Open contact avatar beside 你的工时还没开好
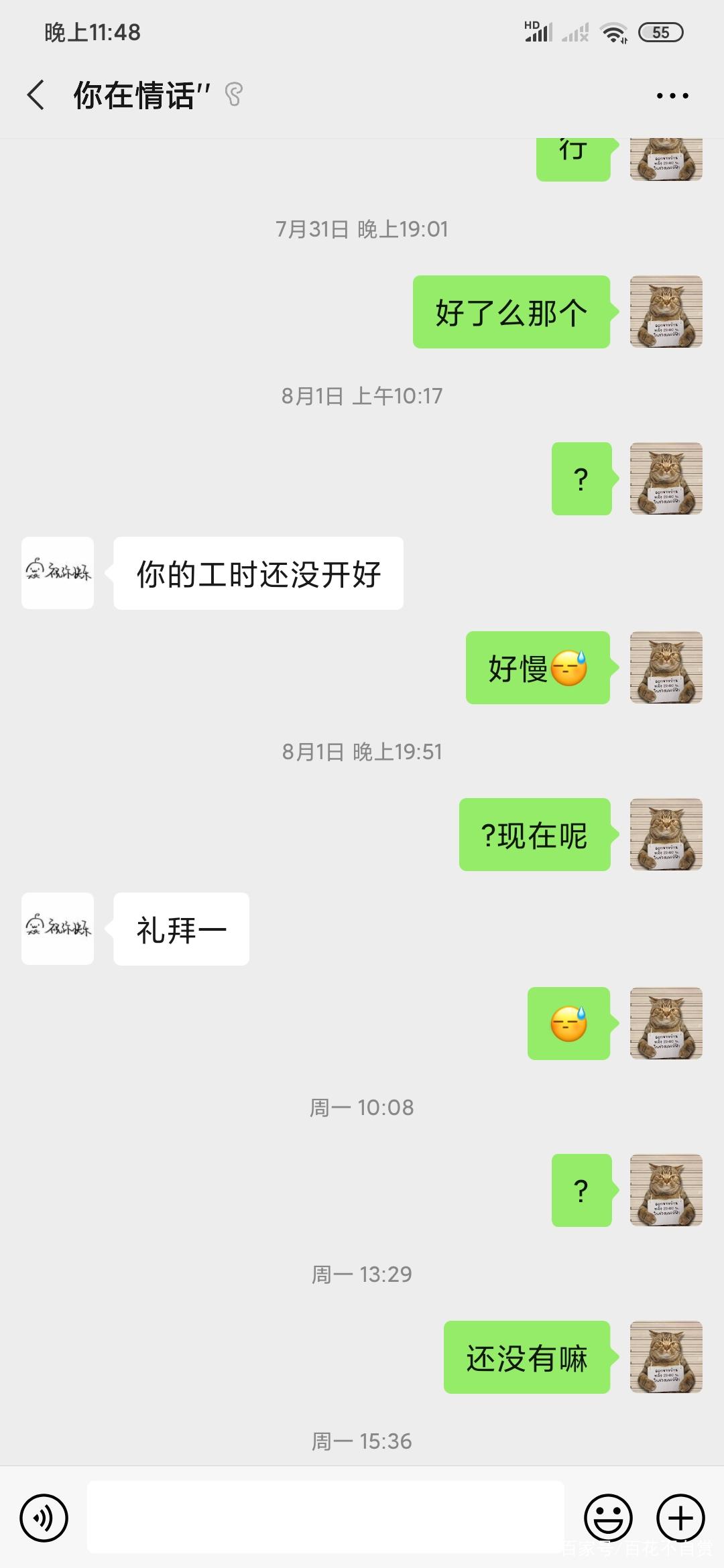 point(58,573)
